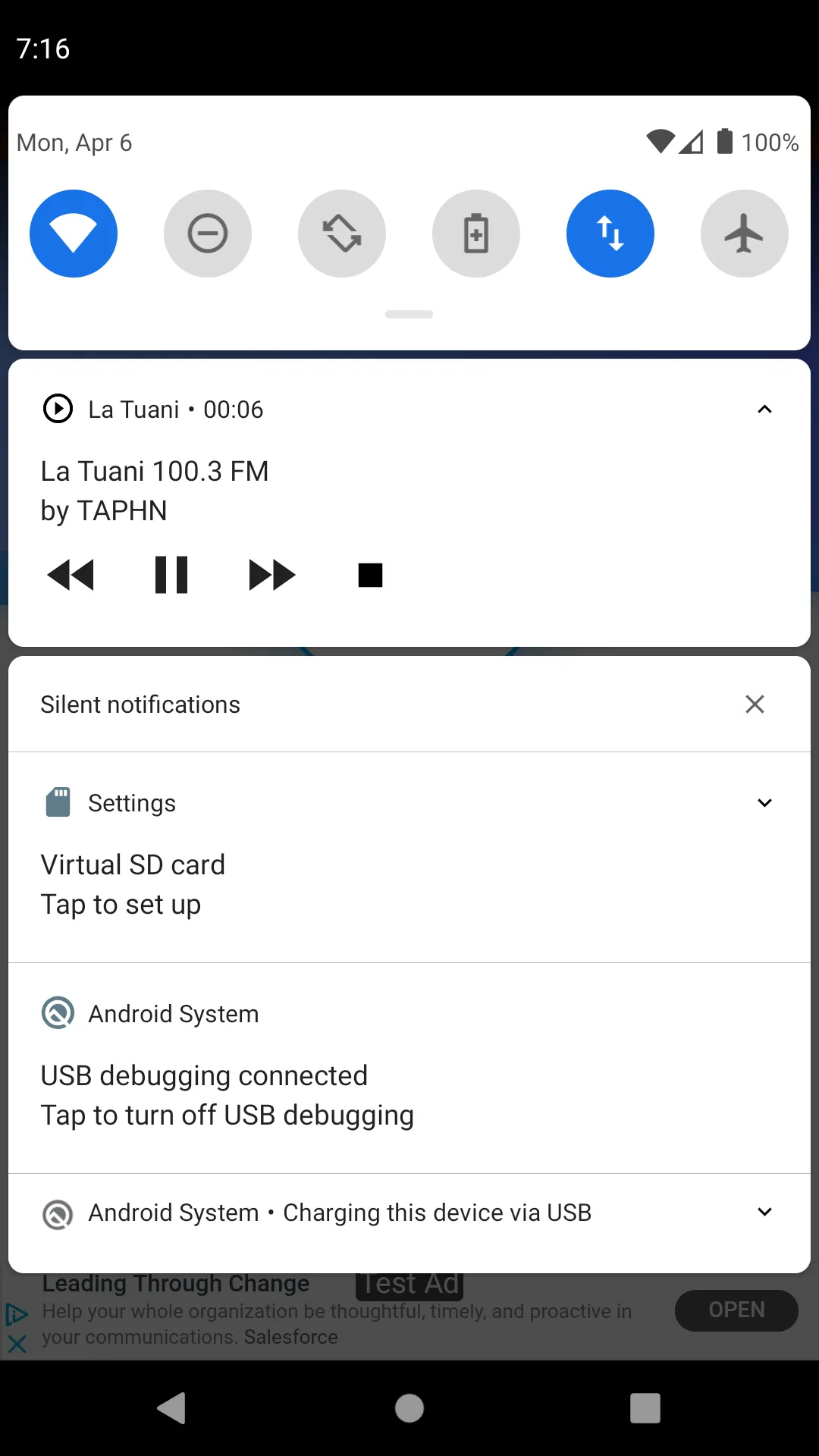Viewport: 819px width, 1456px height.
Task: Enable Battery Saver
Action: 476,233
